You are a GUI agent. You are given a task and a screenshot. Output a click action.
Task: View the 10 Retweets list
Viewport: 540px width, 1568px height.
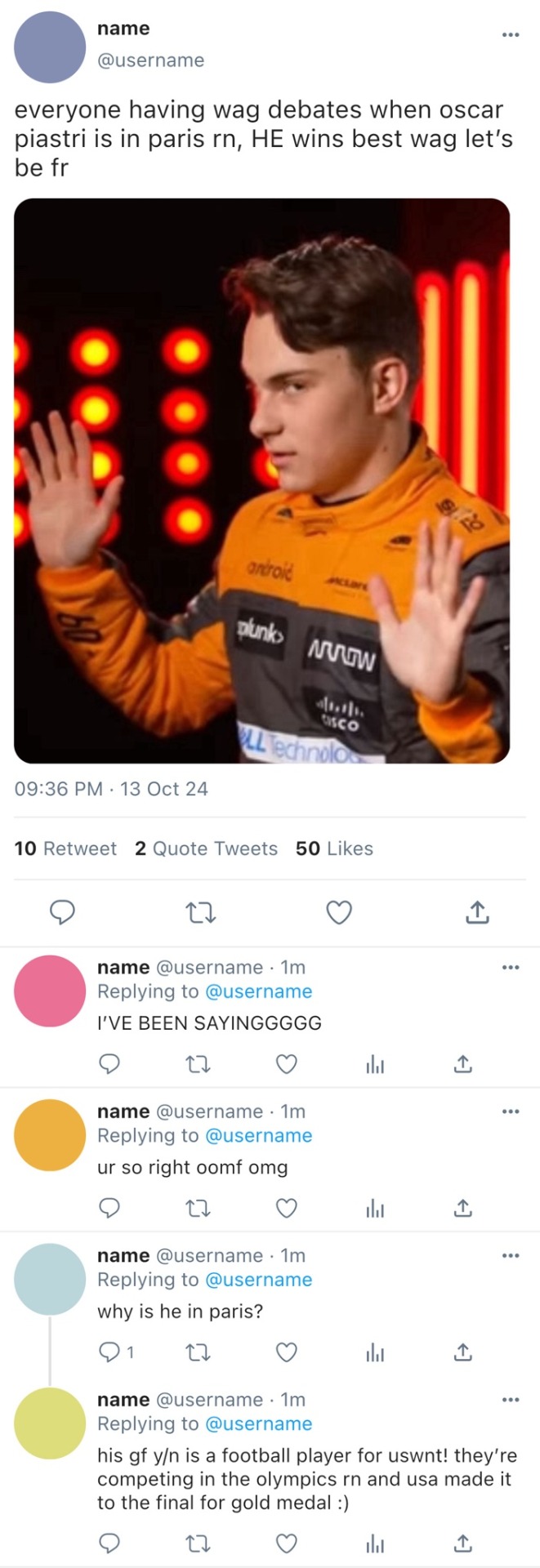coord(65,849)
